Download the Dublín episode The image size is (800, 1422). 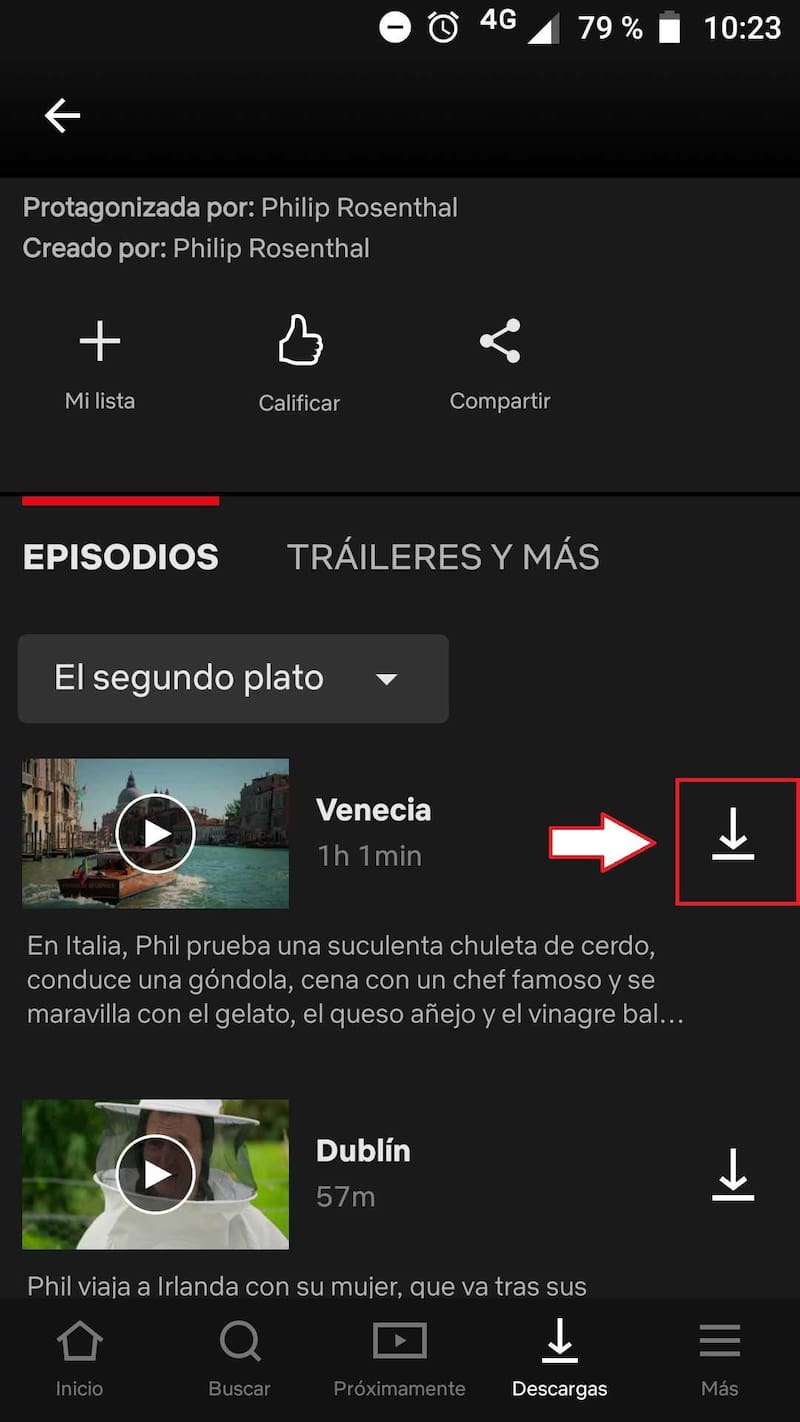(x=733, y=1175)
